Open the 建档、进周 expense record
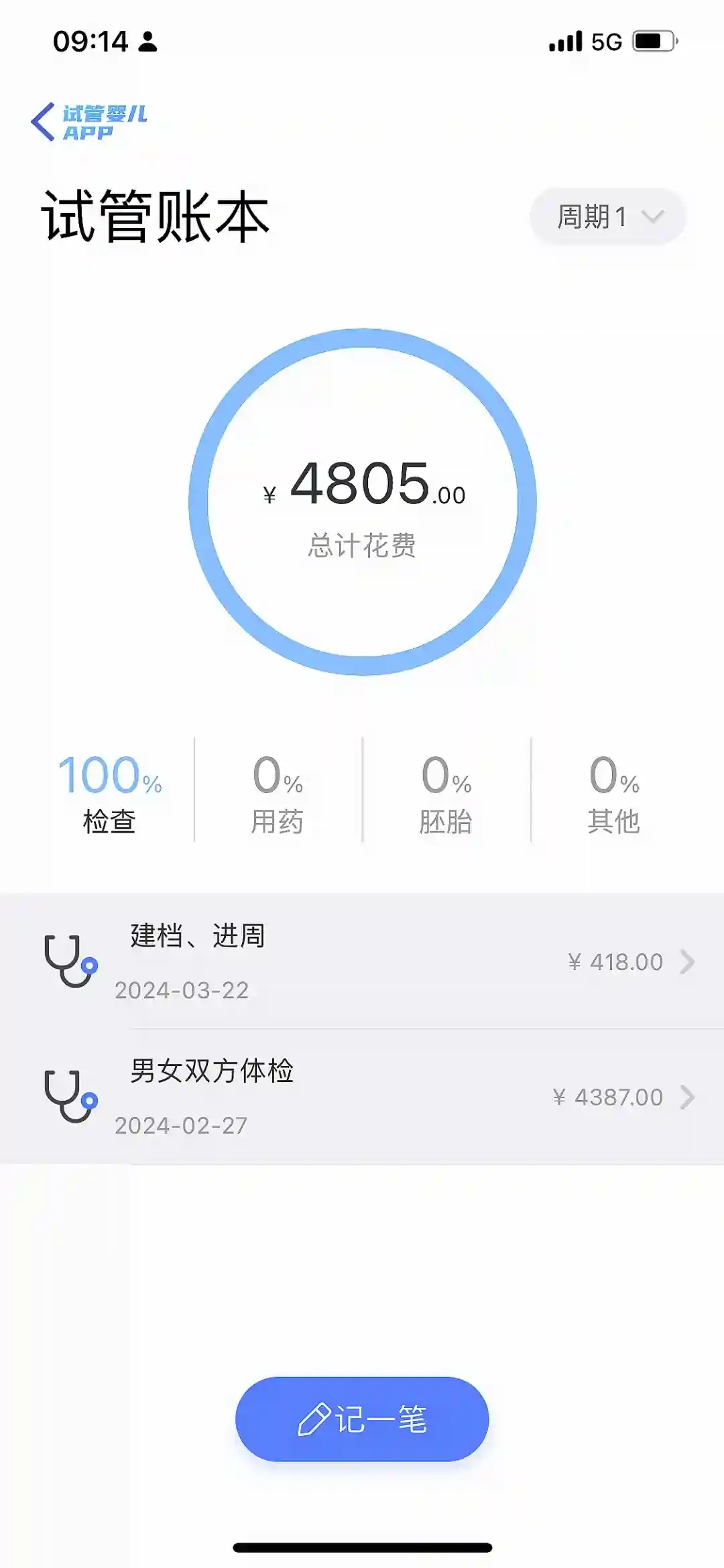 coord(362,961)
